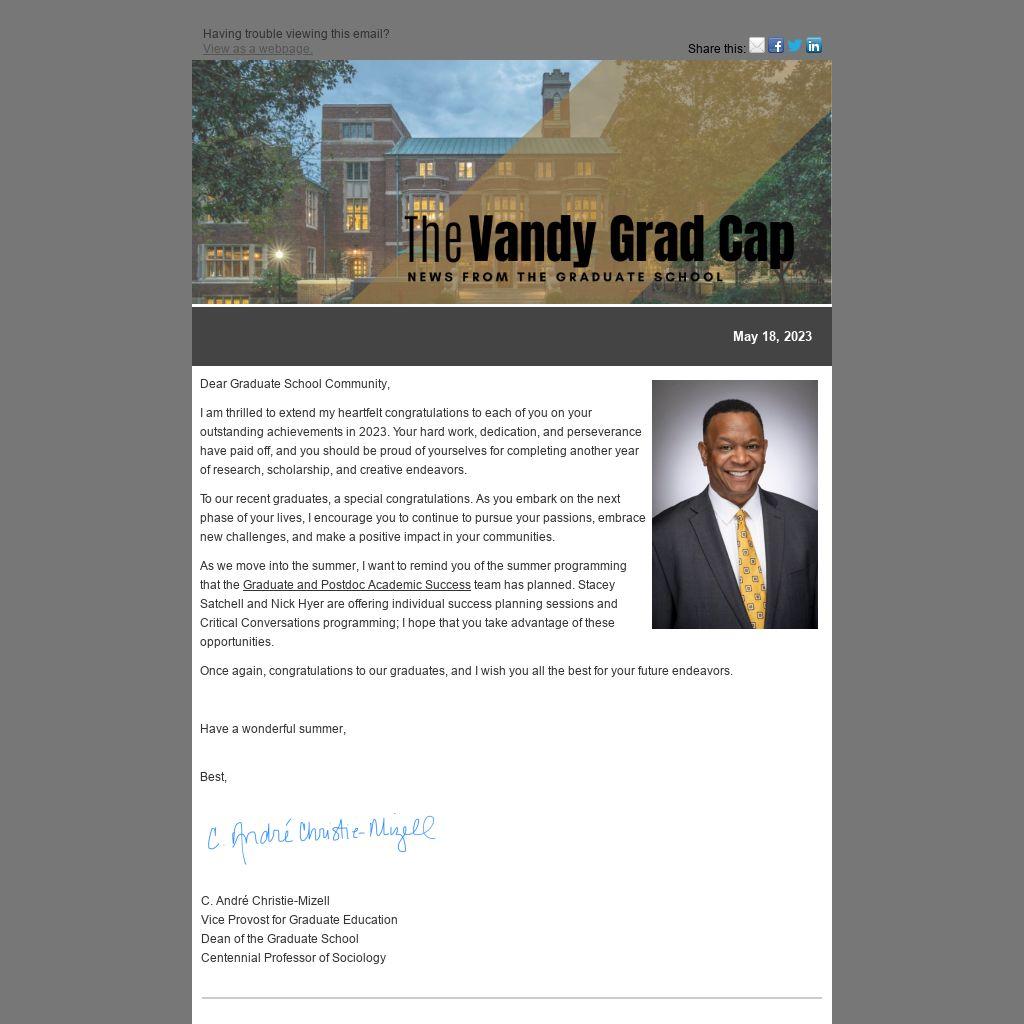
Task: Share this newsletter on Twitter
Action: [x=795, y=45]
